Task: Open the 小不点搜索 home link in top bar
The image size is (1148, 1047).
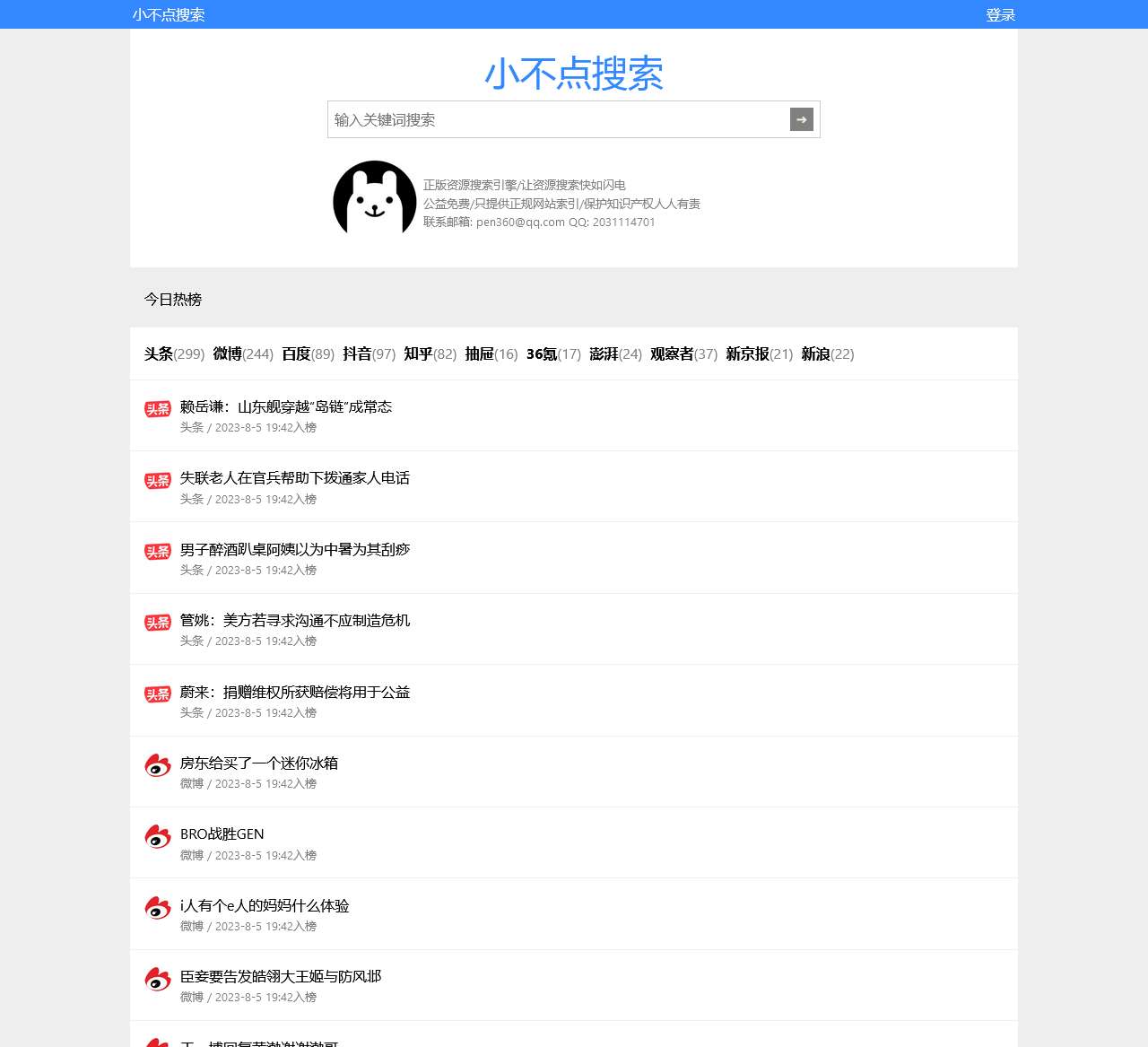Action: (x=169, y=14)
